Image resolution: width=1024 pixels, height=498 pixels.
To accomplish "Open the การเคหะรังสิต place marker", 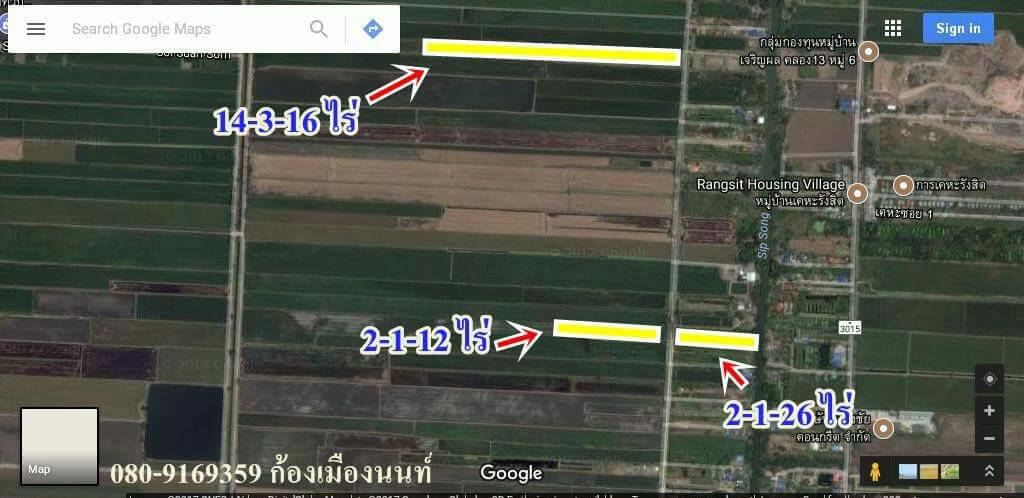I will point(903,185).
